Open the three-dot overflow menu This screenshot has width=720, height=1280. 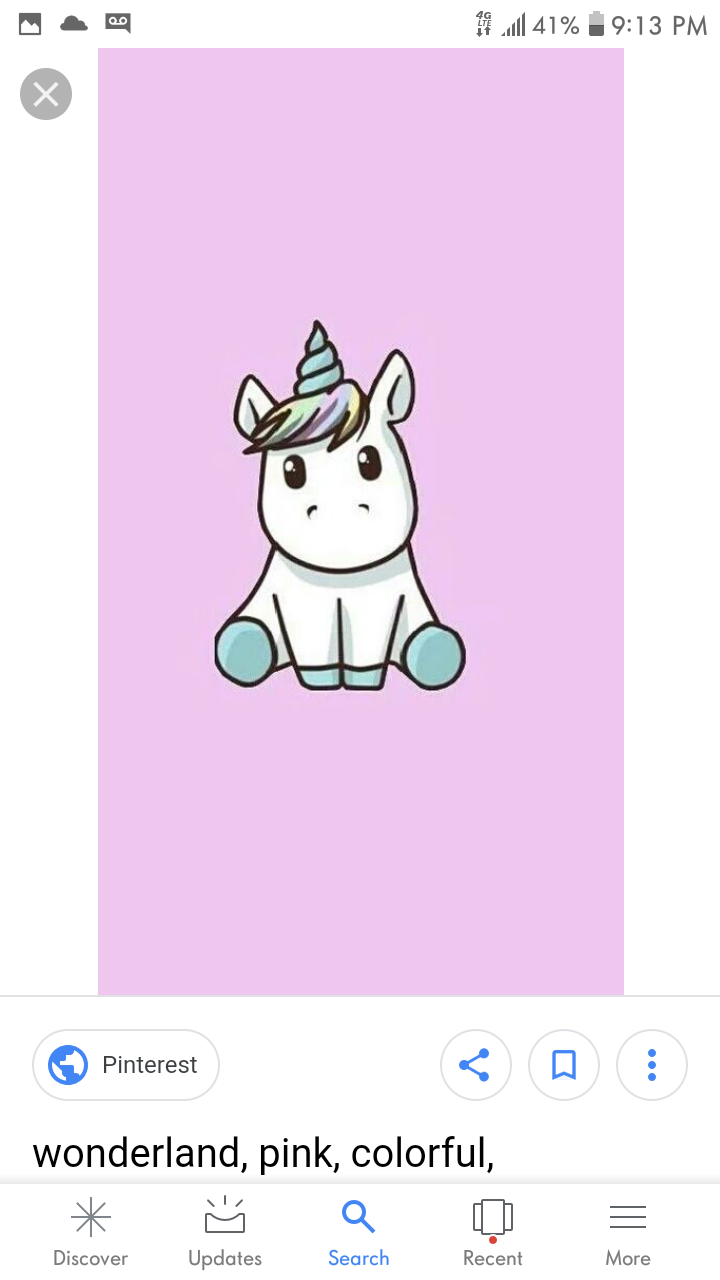coord(652,1065)
